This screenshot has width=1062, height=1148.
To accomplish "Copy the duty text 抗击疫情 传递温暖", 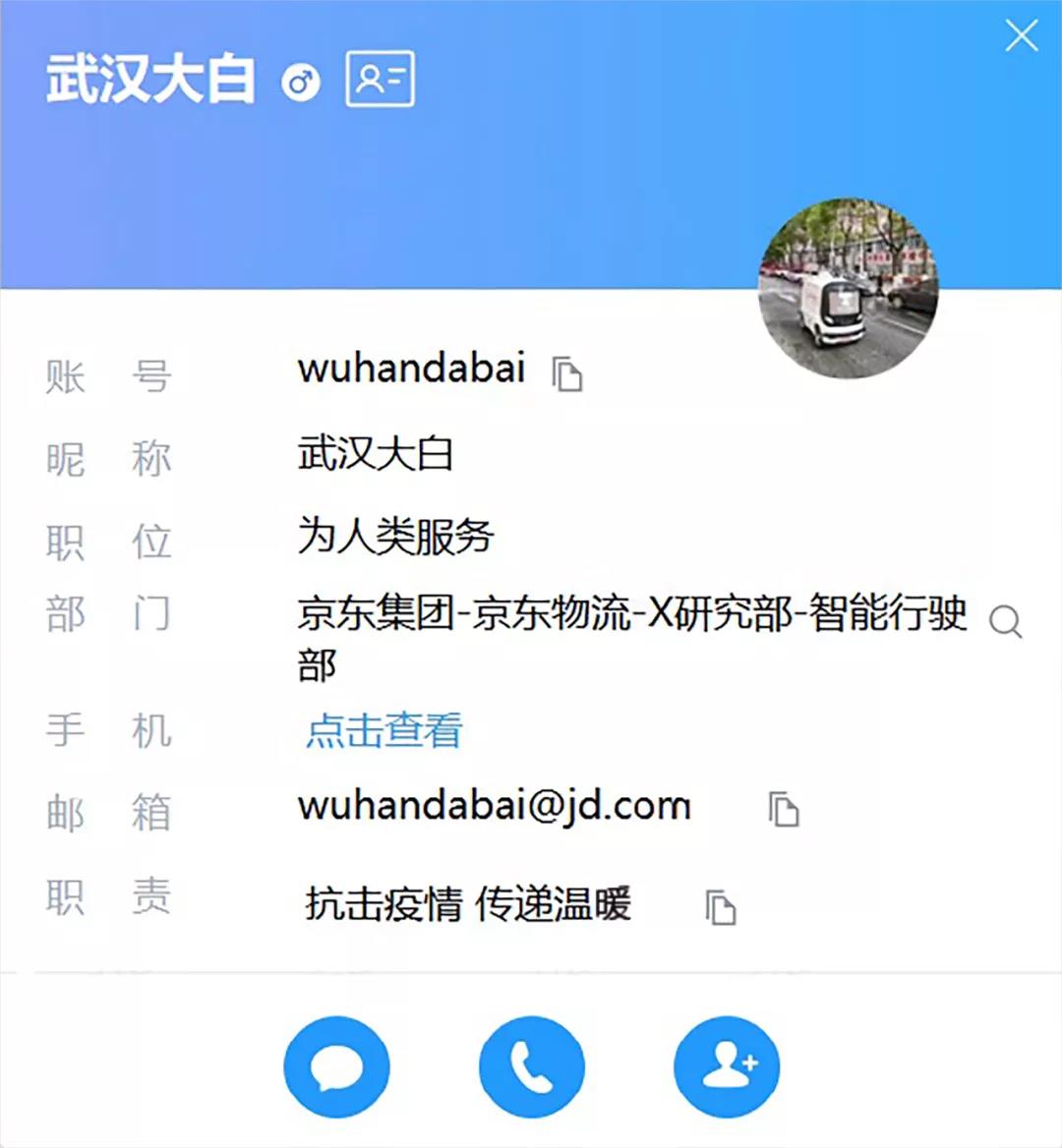I will [721, 907].
